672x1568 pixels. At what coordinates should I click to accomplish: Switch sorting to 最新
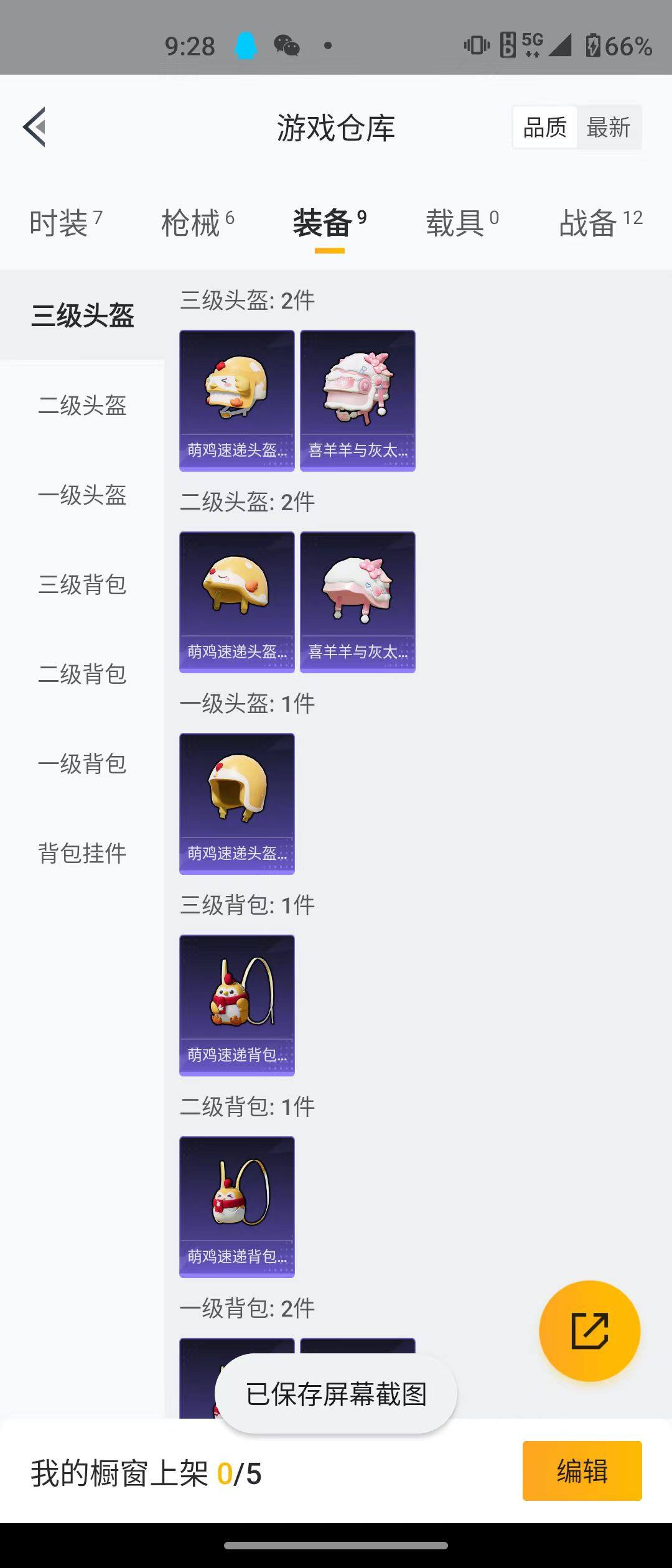(x=609, y=126)
